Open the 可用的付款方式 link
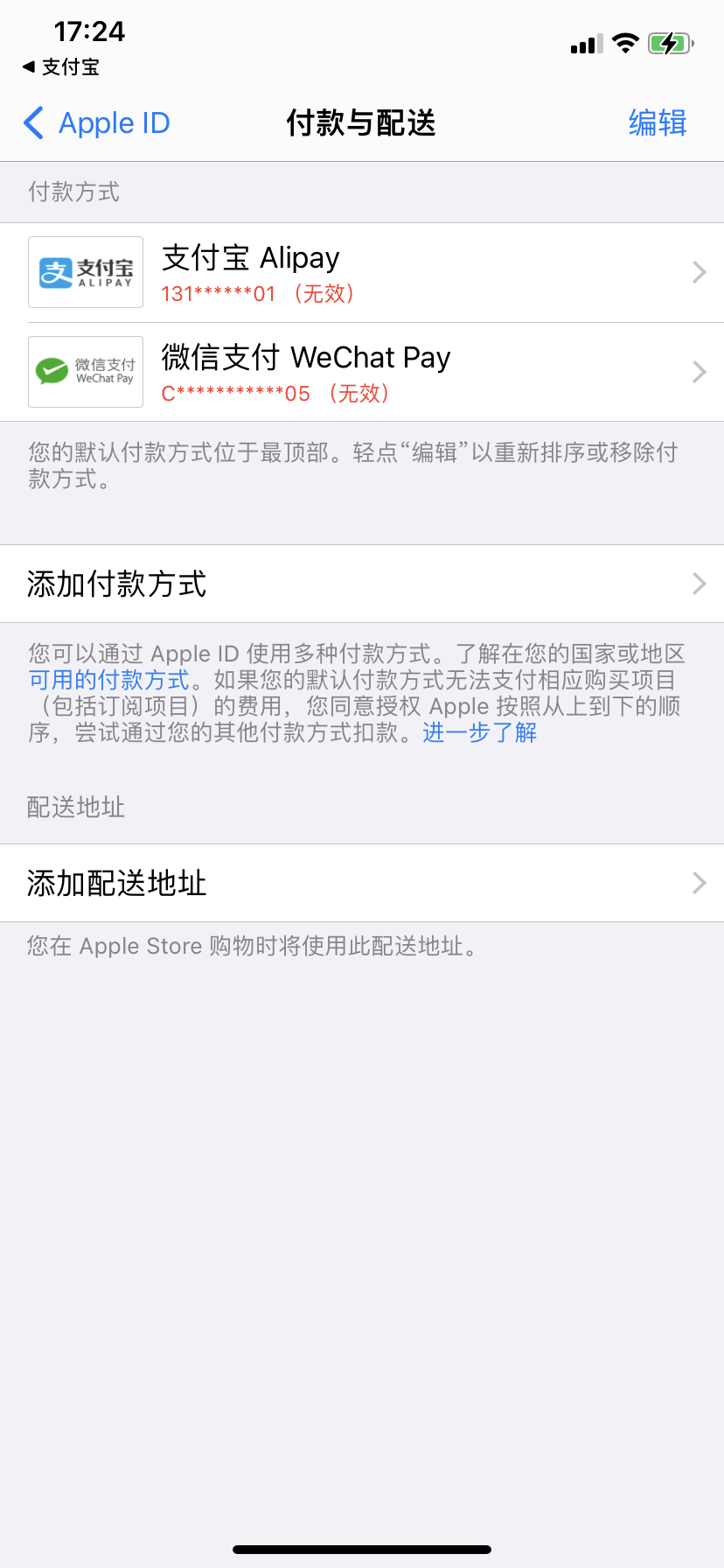This screenshot has height=1568, width=724. (109, 680)
